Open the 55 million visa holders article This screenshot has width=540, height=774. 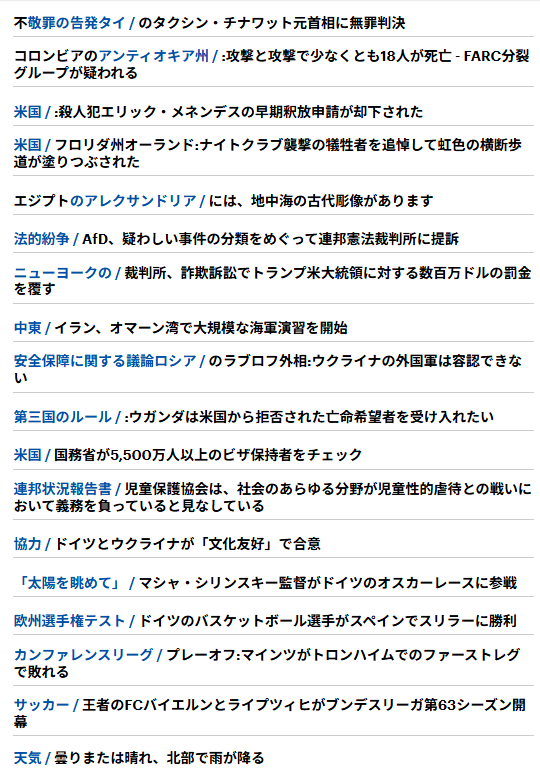pos(188,455)
